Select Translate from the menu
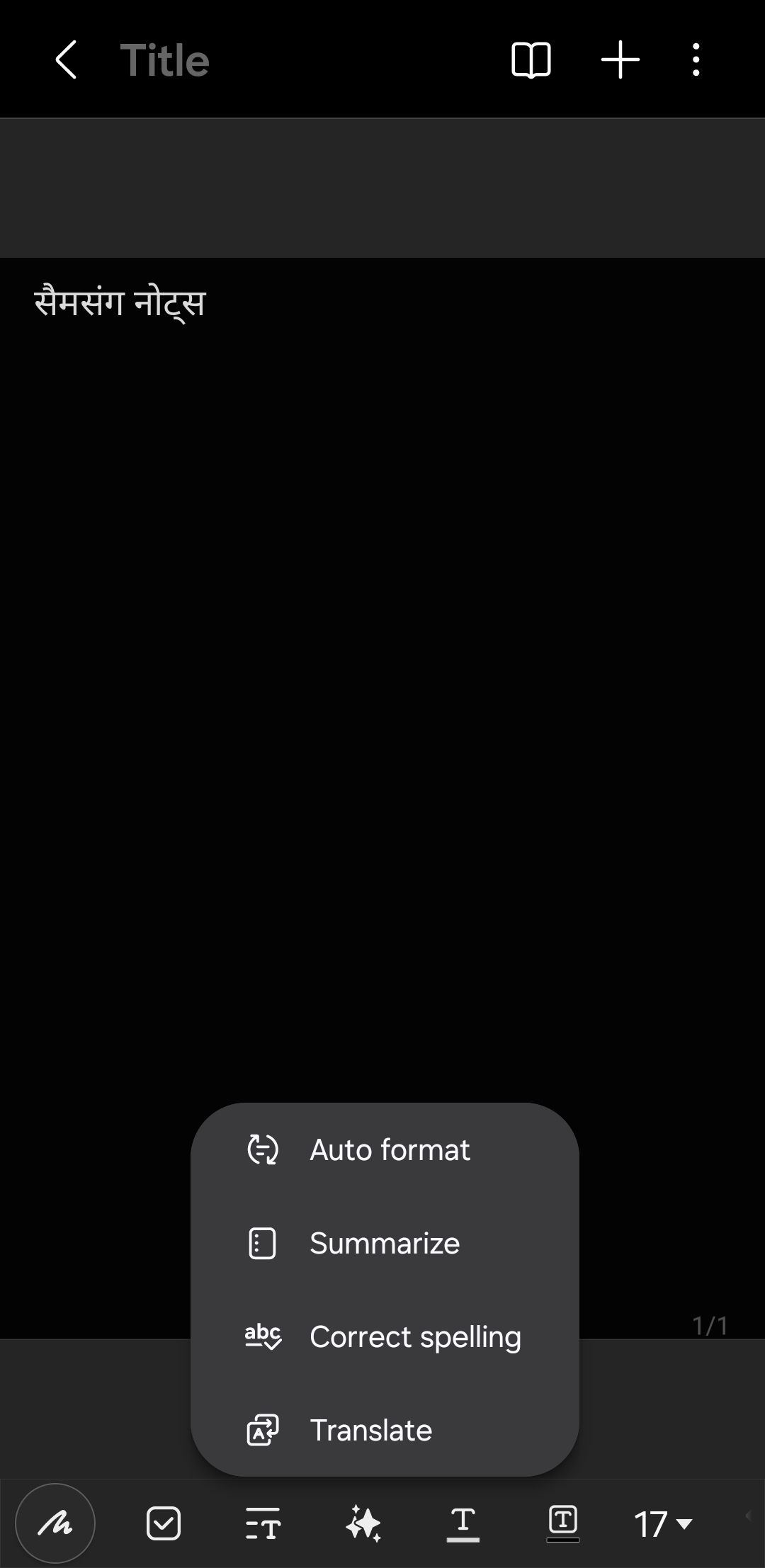 (x=370, y=1430)
